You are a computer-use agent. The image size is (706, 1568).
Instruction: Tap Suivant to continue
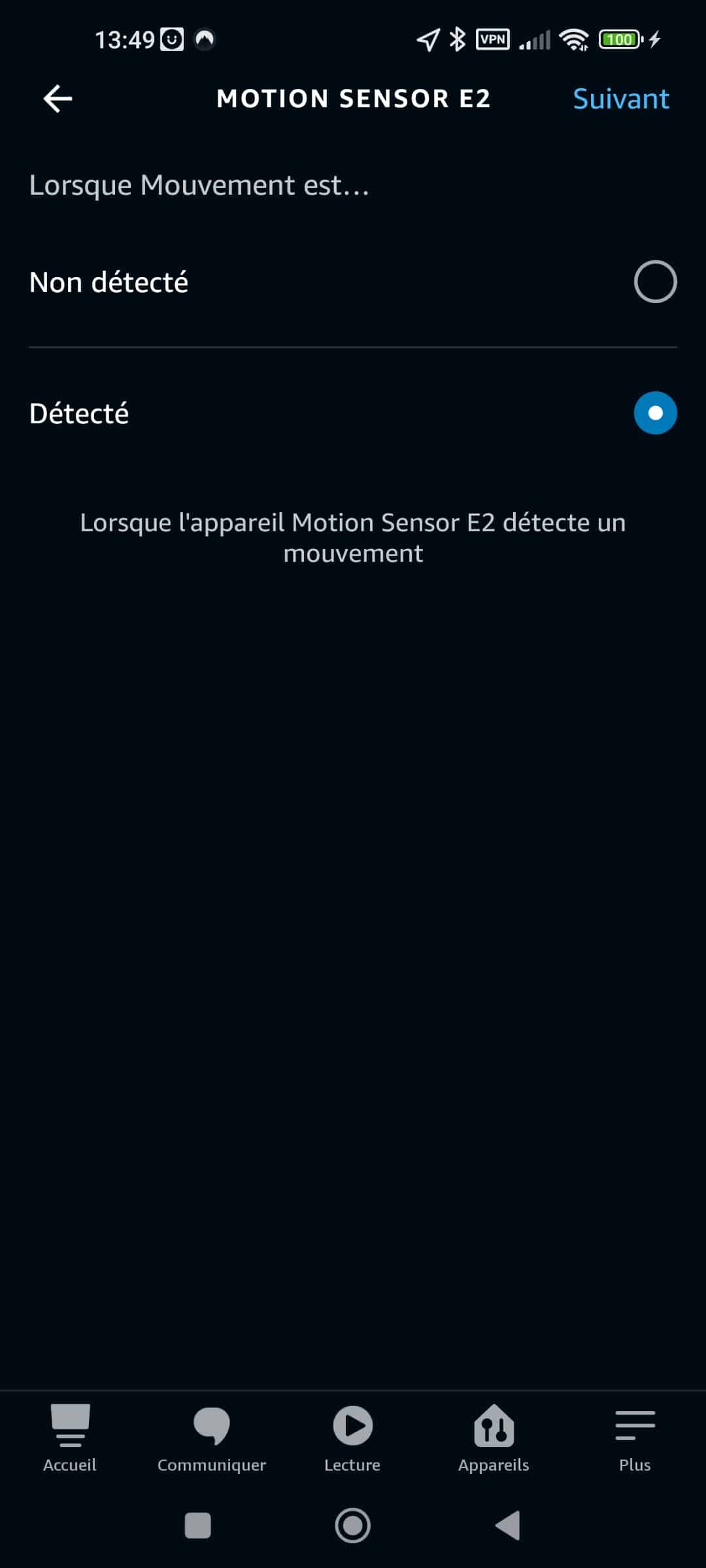tap(621, 99)
